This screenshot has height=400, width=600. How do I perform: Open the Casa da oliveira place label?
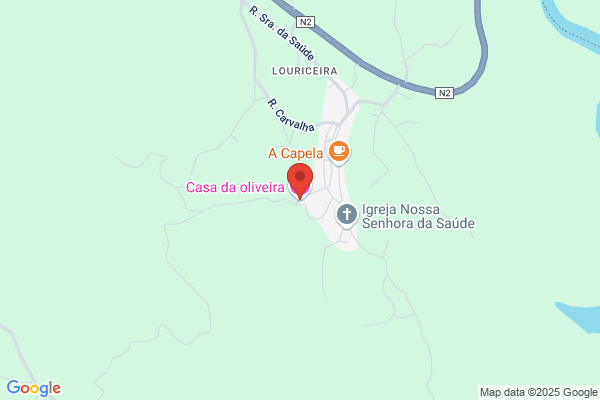[235, 187]
